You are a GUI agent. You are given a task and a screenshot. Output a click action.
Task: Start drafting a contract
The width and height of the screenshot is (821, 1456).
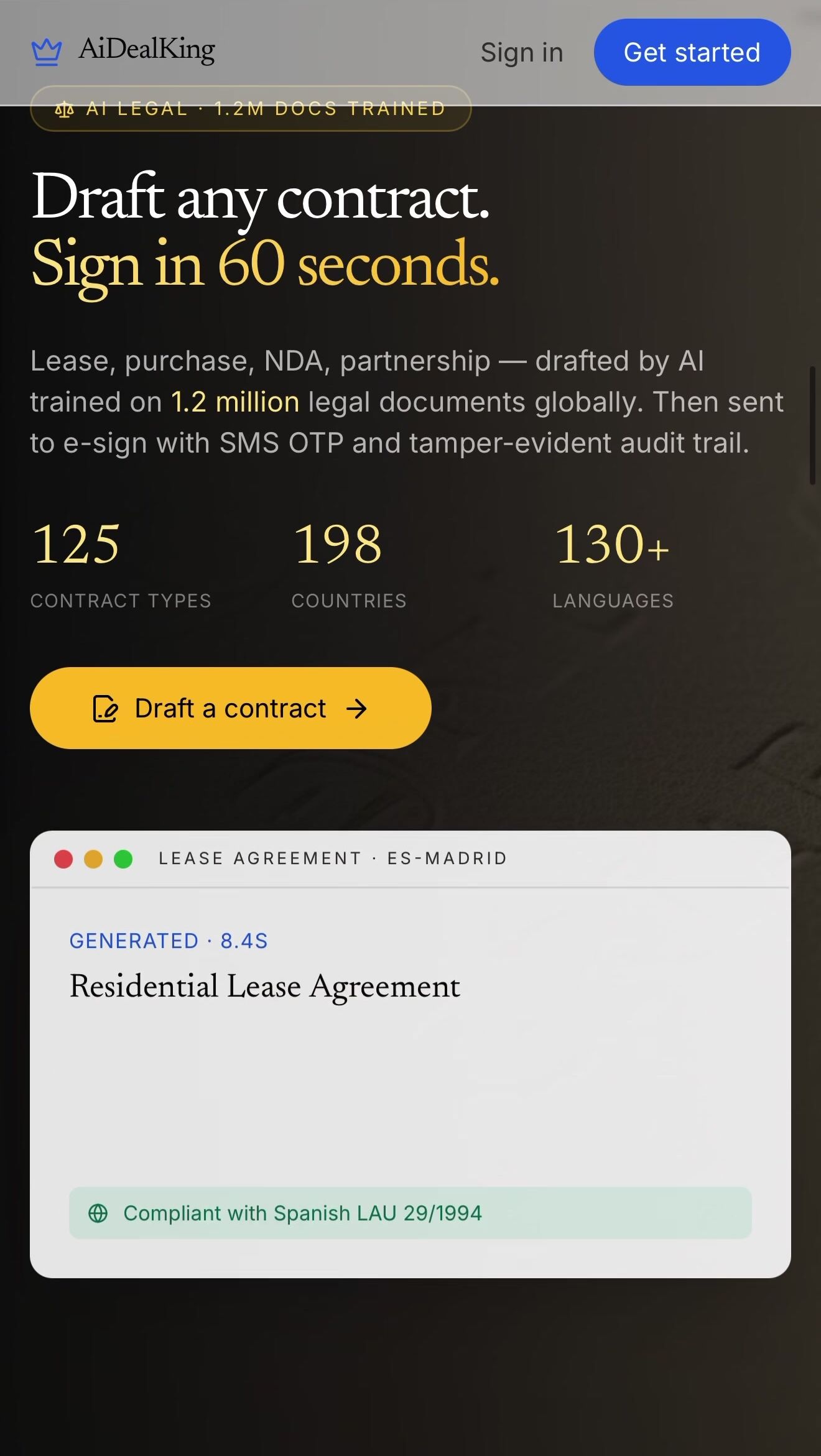click(231, 708)
